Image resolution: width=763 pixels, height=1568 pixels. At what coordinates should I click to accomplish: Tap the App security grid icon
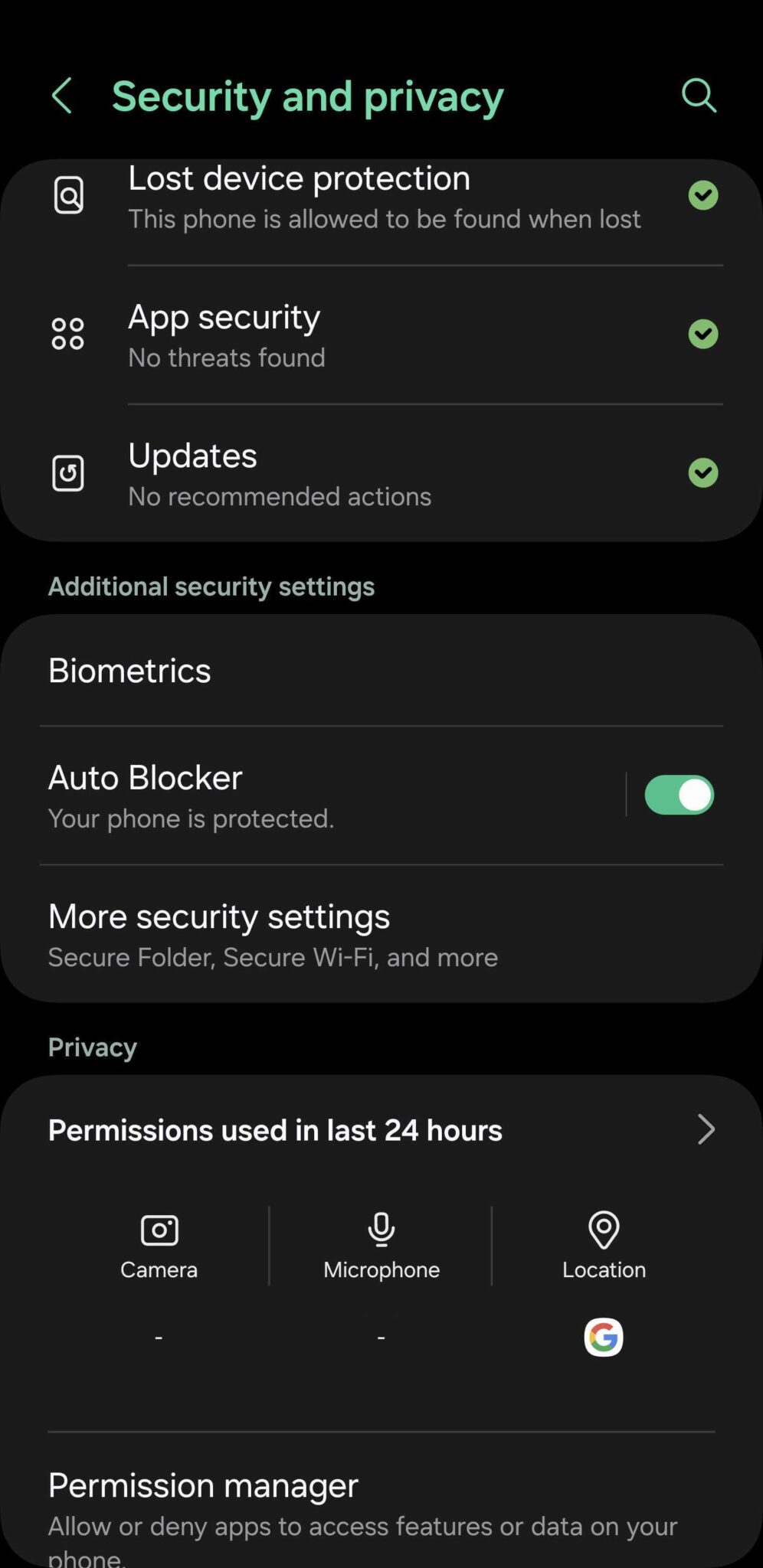(67, 332)
